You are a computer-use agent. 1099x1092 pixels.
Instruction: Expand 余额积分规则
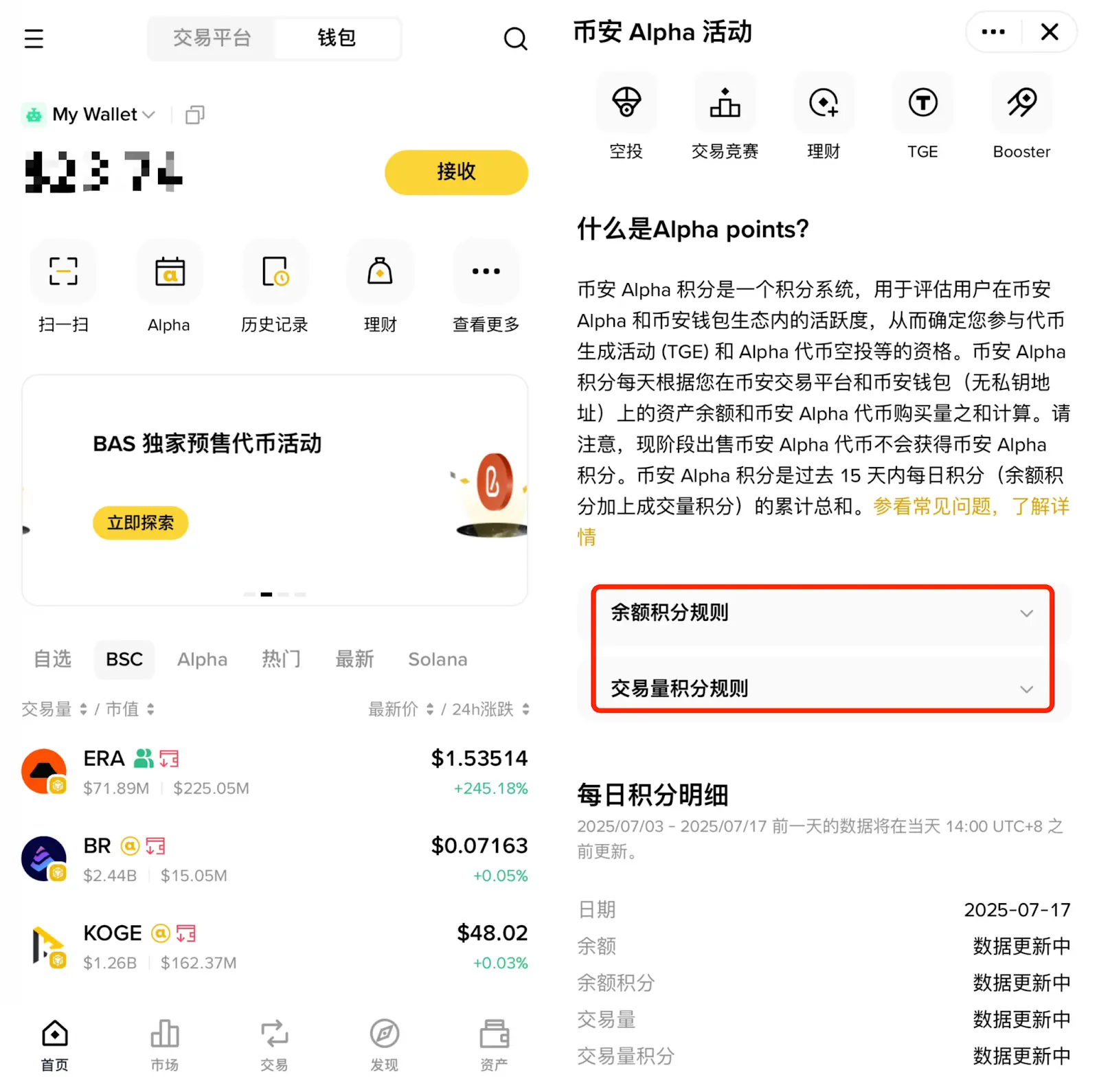[x=822, y=613]
